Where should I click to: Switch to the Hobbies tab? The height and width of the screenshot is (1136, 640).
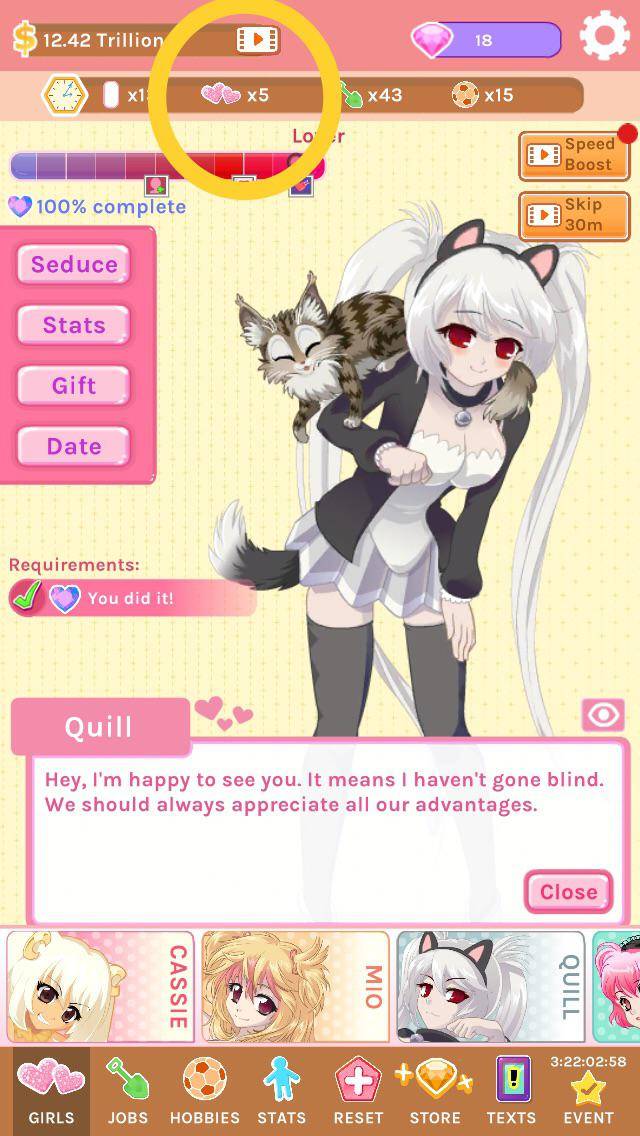tap(204, 1090)
